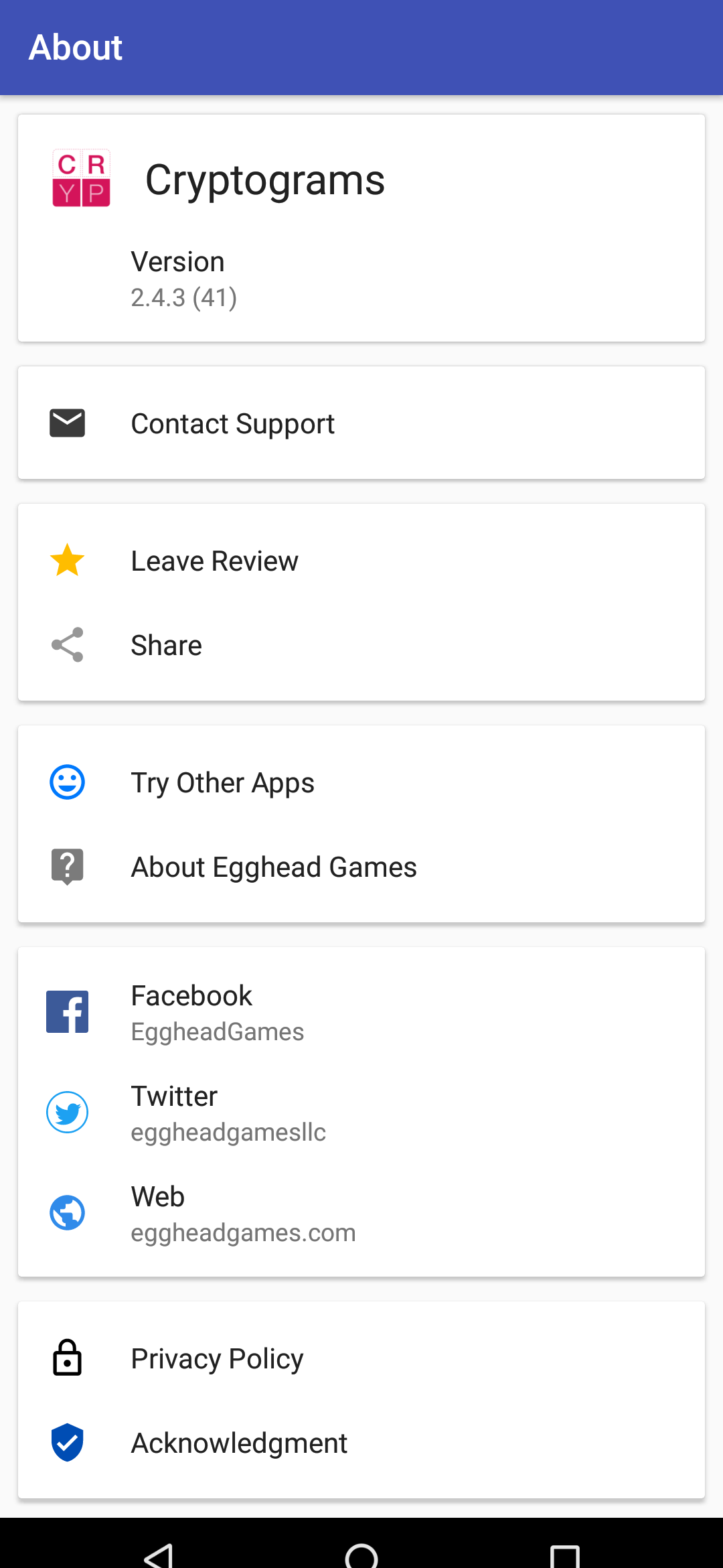View About Egghead Games
723x1568 pixels.
(x=361, y=867)
